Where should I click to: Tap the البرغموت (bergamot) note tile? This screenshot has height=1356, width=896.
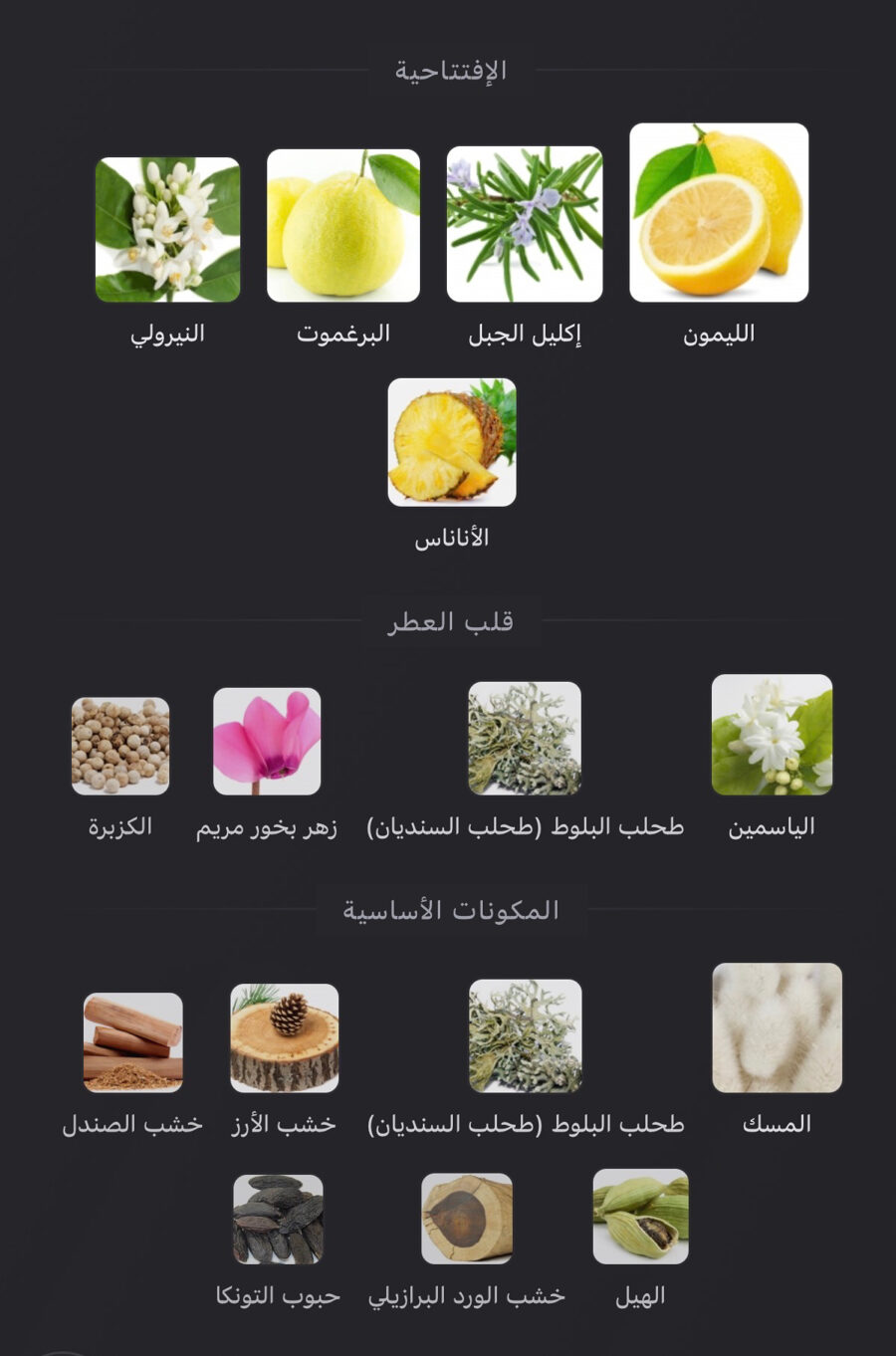[x=343, y=226]
